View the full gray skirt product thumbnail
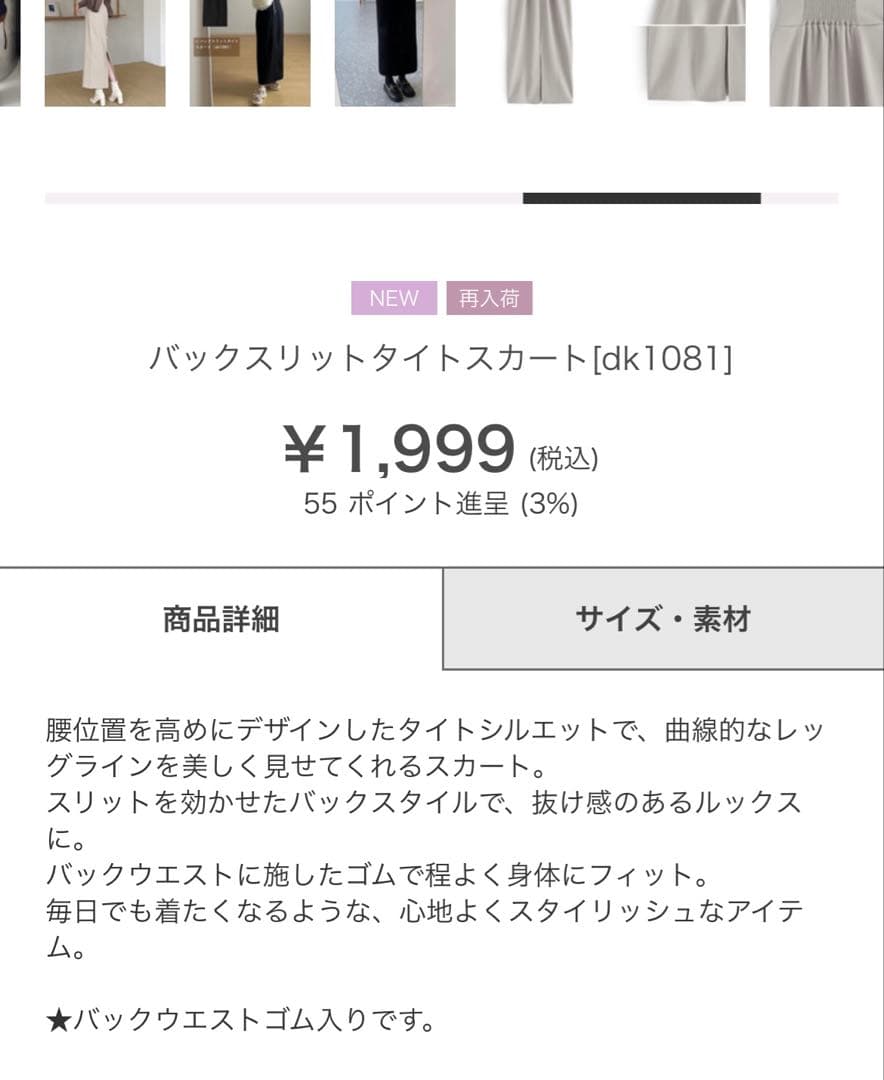 point(539,52)
